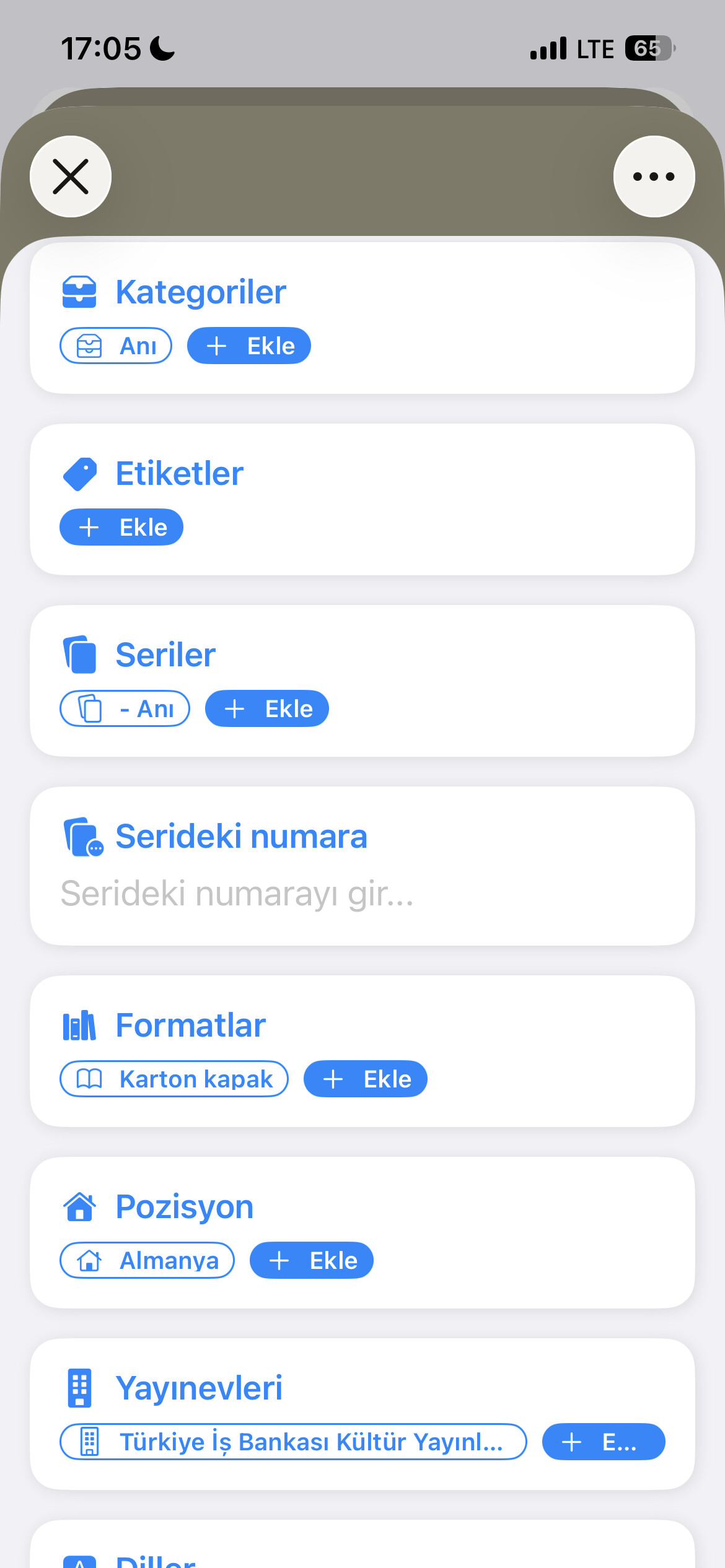This screenshot has width=725, height=1568.
Task: Add a publisher under Yayınevleri
Action: 604,1442
